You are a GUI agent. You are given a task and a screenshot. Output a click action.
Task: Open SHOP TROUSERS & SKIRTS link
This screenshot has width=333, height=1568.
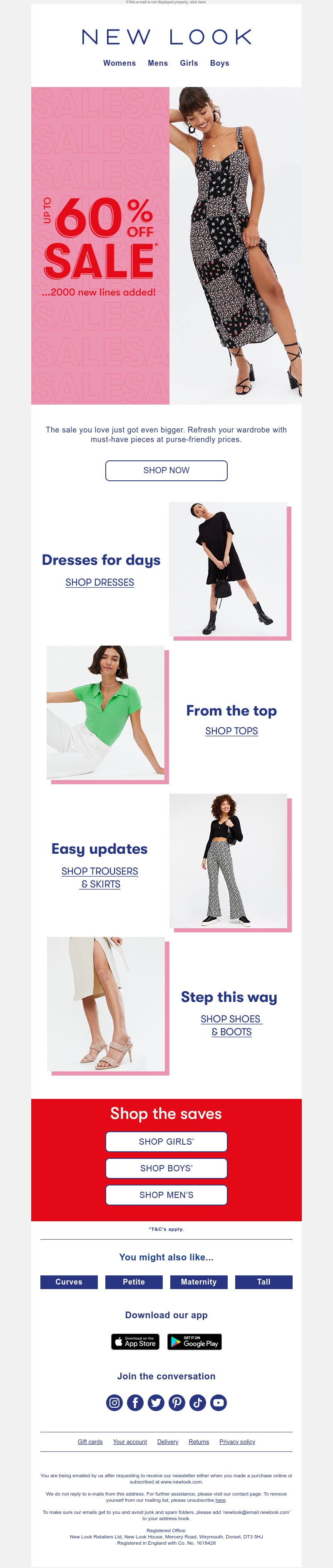(x=100, y=878)
